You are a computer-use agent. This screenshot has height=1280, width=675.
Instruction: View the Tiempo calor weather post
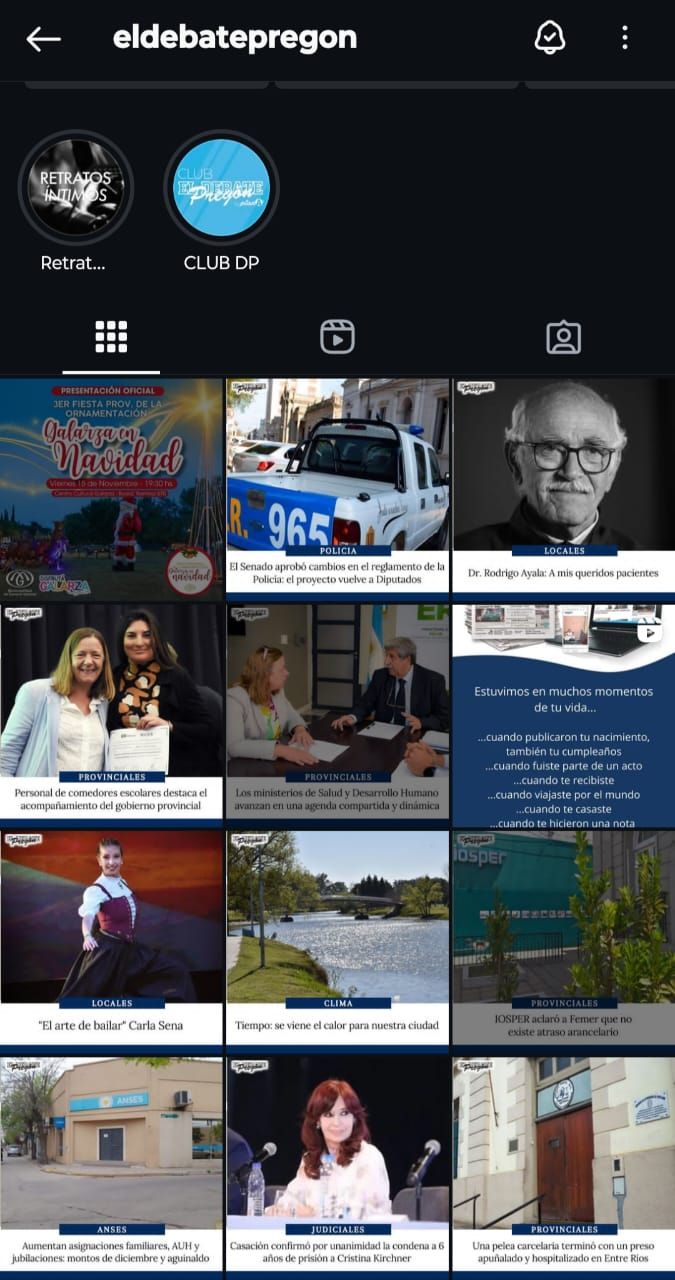click(x=337, y=940)
